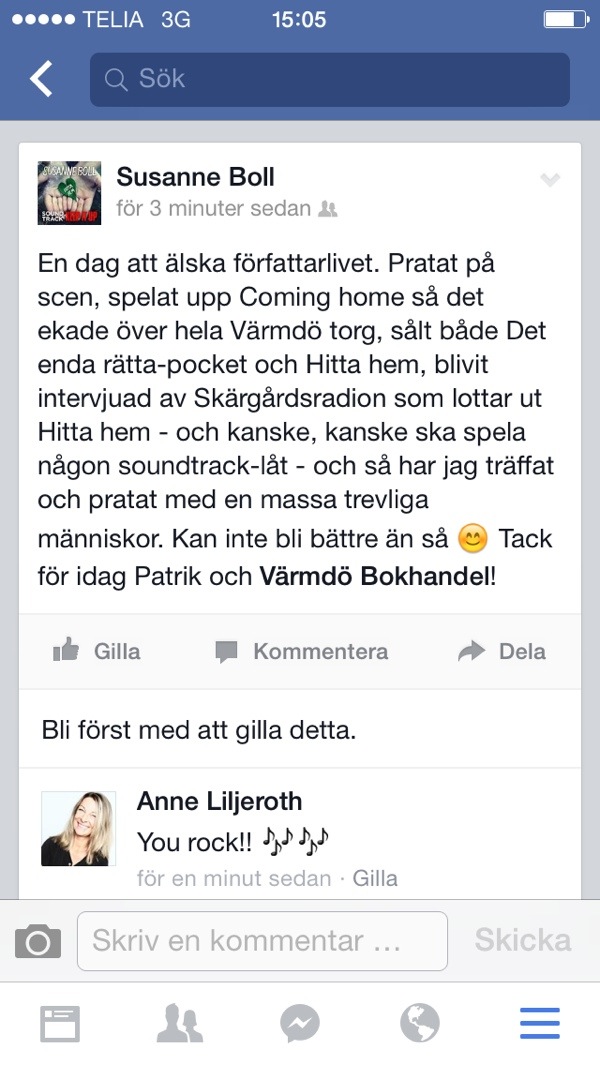Open Anne Liljeroth's profile photo

[78, 829]
